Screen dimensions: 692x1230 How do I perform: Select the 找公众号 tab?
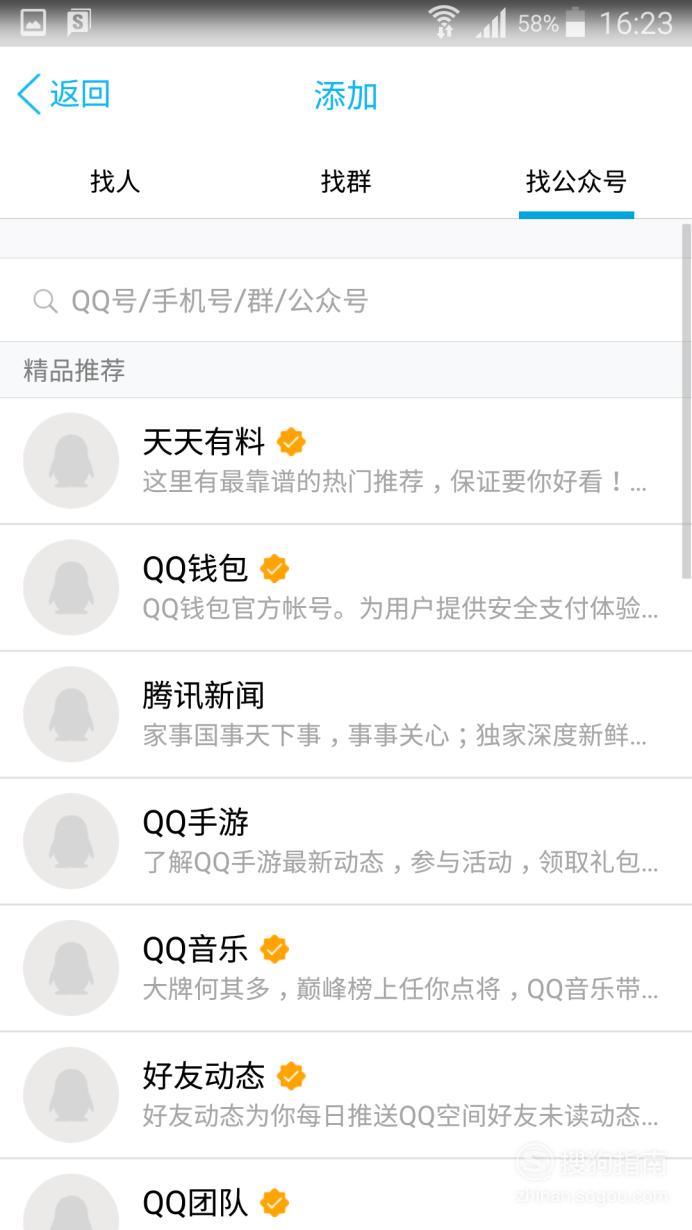click(x=576, y=181)
